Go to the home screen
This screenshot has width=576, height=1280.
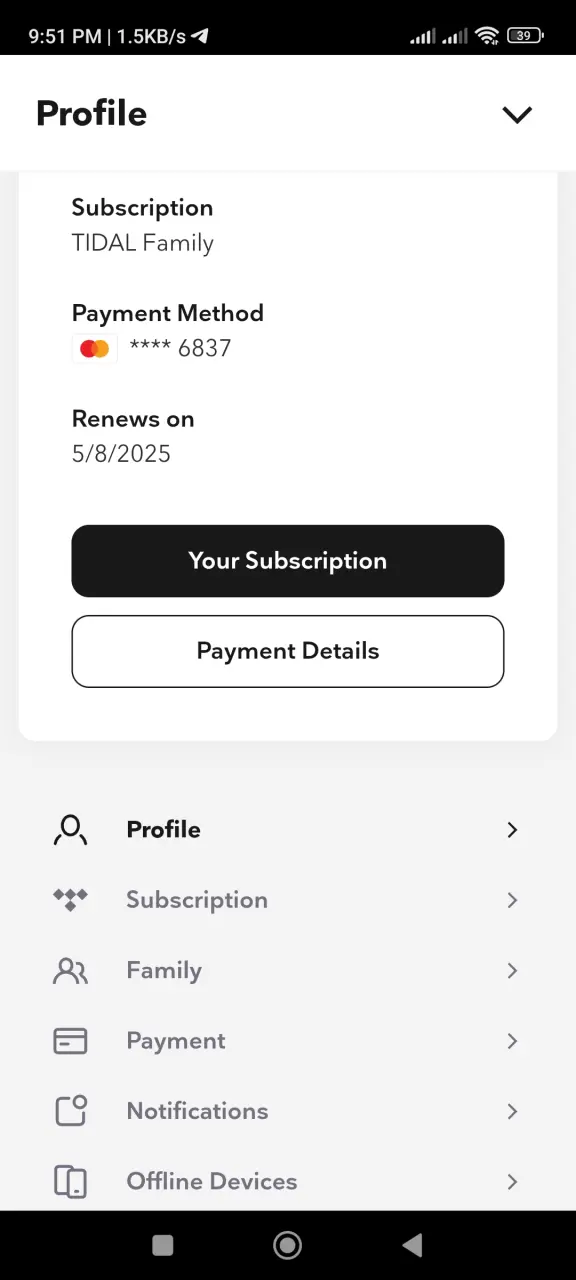point(288,1245)
